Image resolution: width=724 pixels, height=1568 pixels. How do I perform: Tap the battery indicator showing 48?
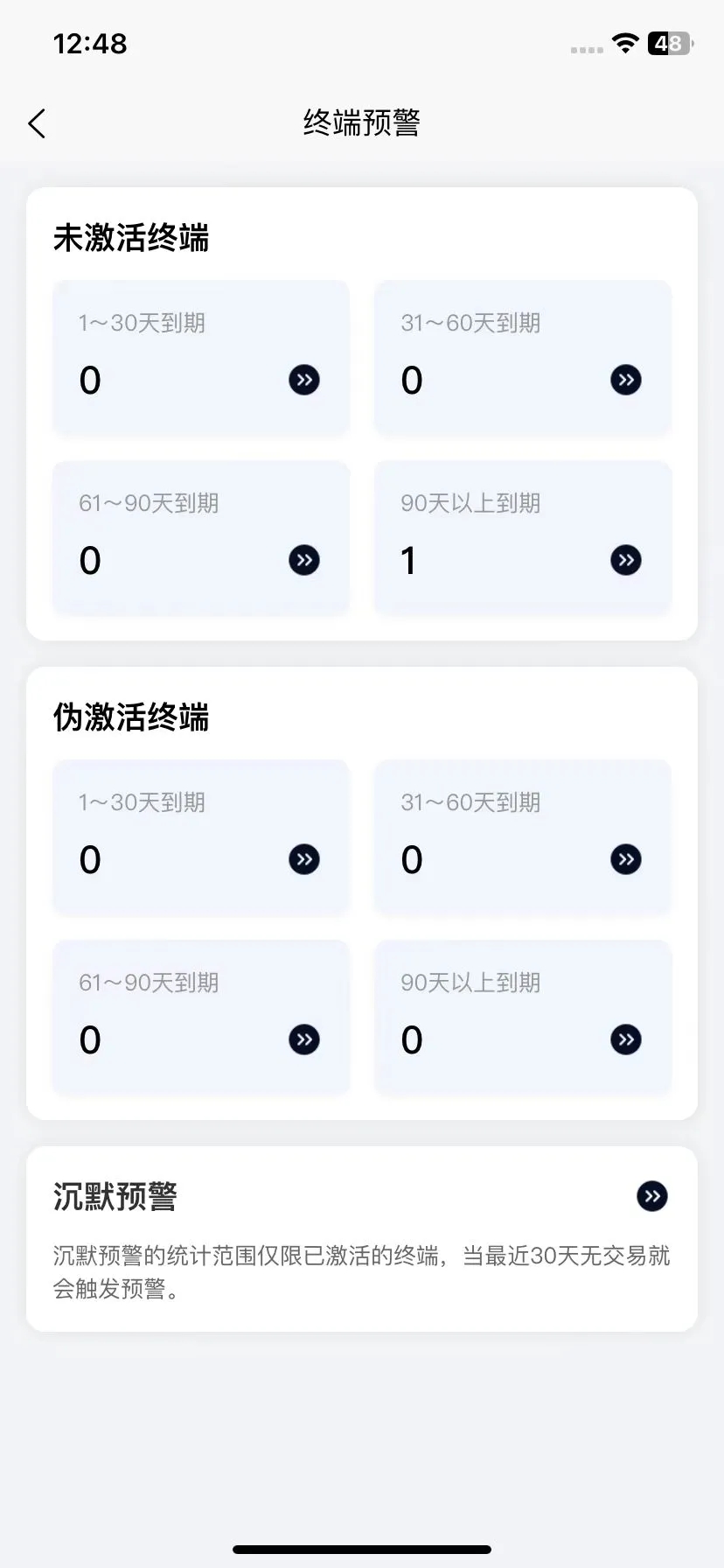pyautogui.click(x=669, y=45)
